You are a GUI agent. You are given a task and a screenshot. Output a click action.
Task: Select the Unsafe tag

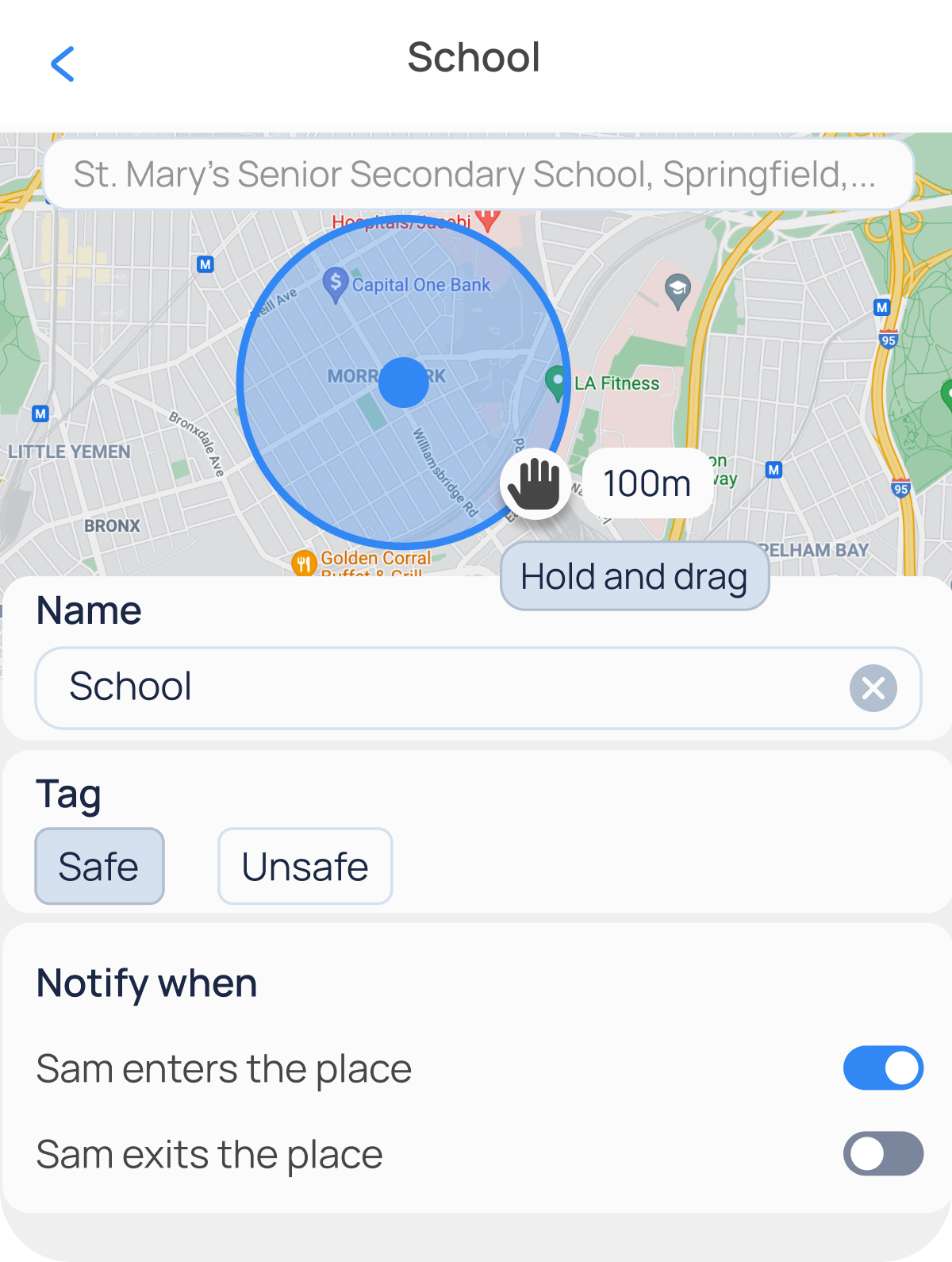(305, 866)
